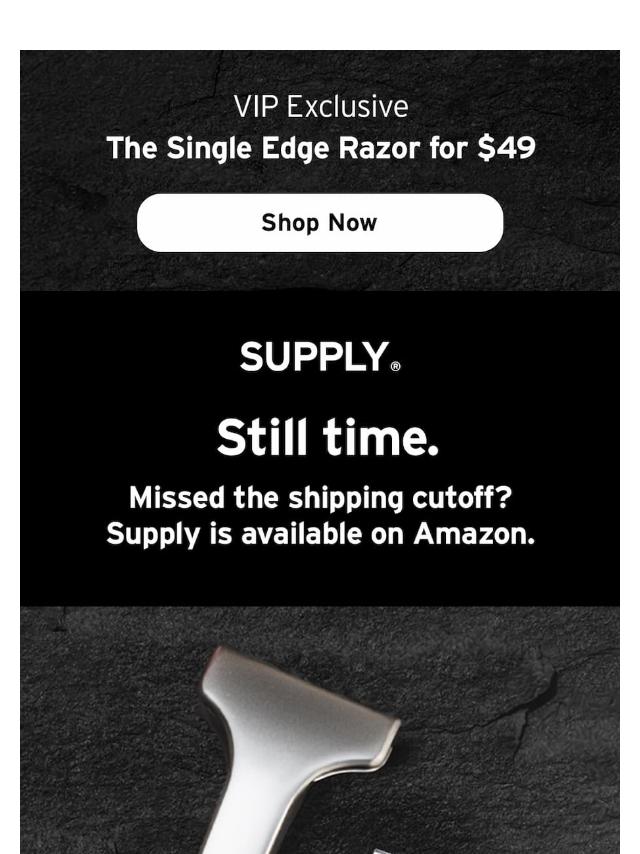Image resolution: width=640 pixels, height=854 pixels.
Task: Tap the Shop Now button
Action: click(320, 223)
